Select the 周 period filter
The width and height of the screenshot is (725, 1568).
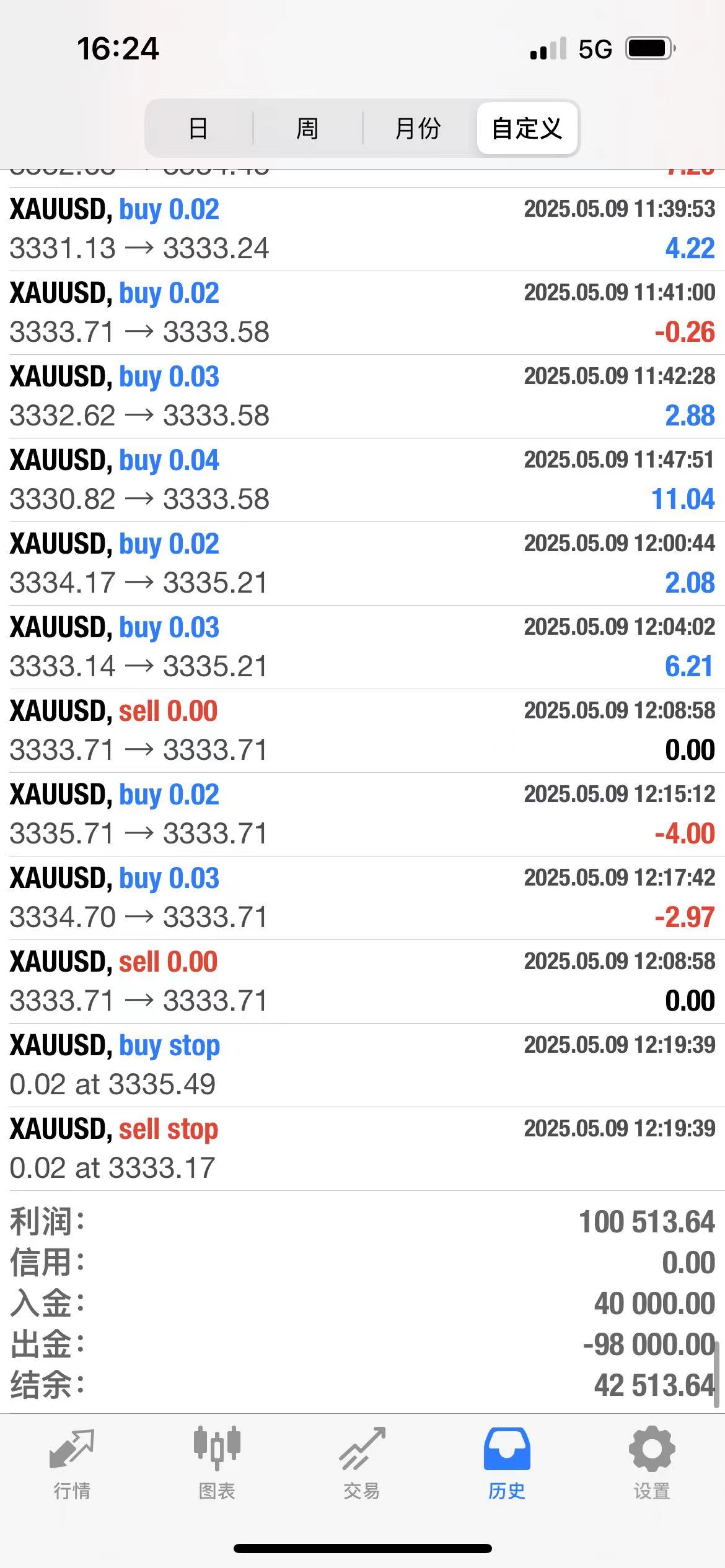(307, 129)
